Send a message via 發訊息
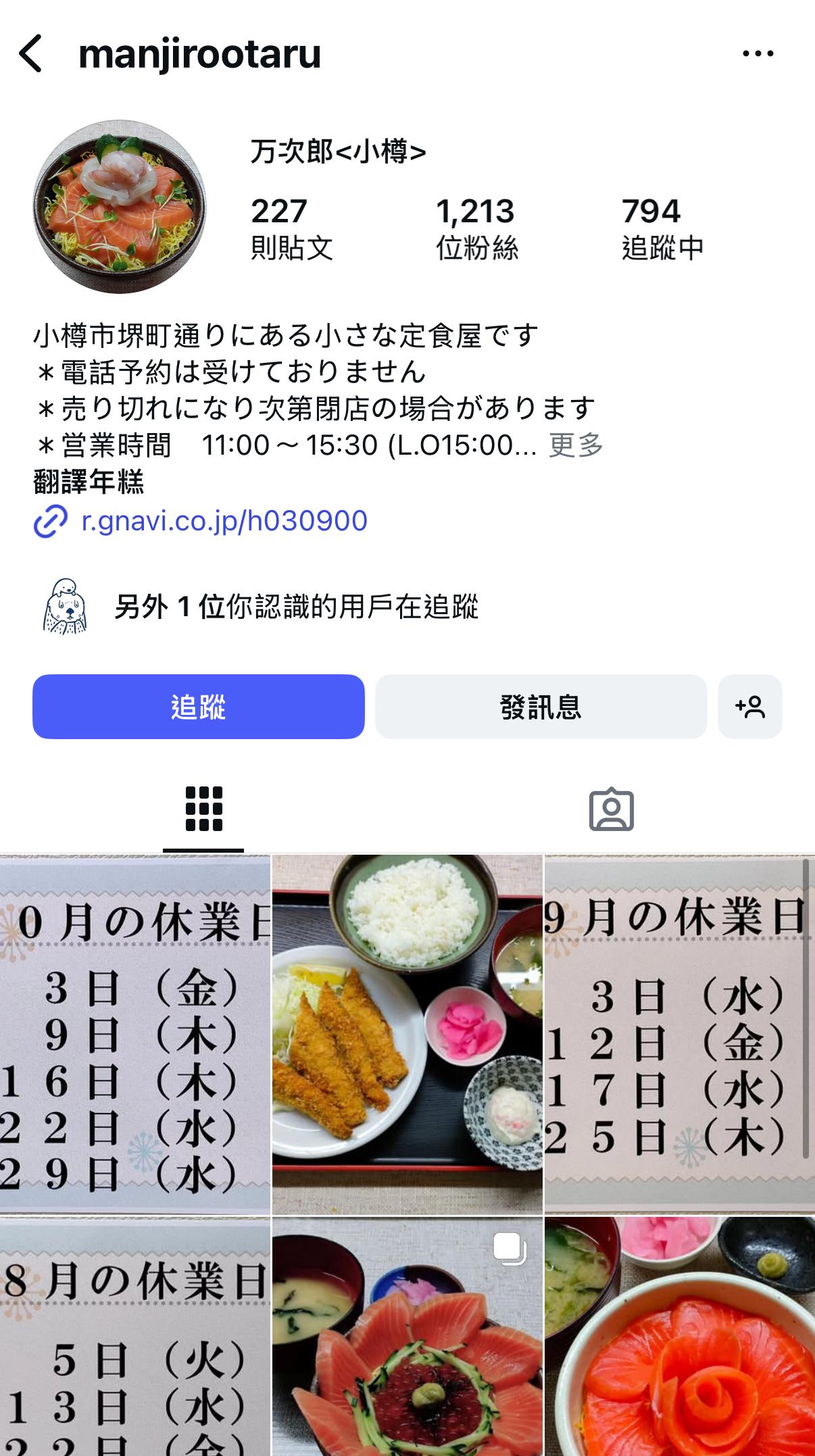 pos(541,707)
